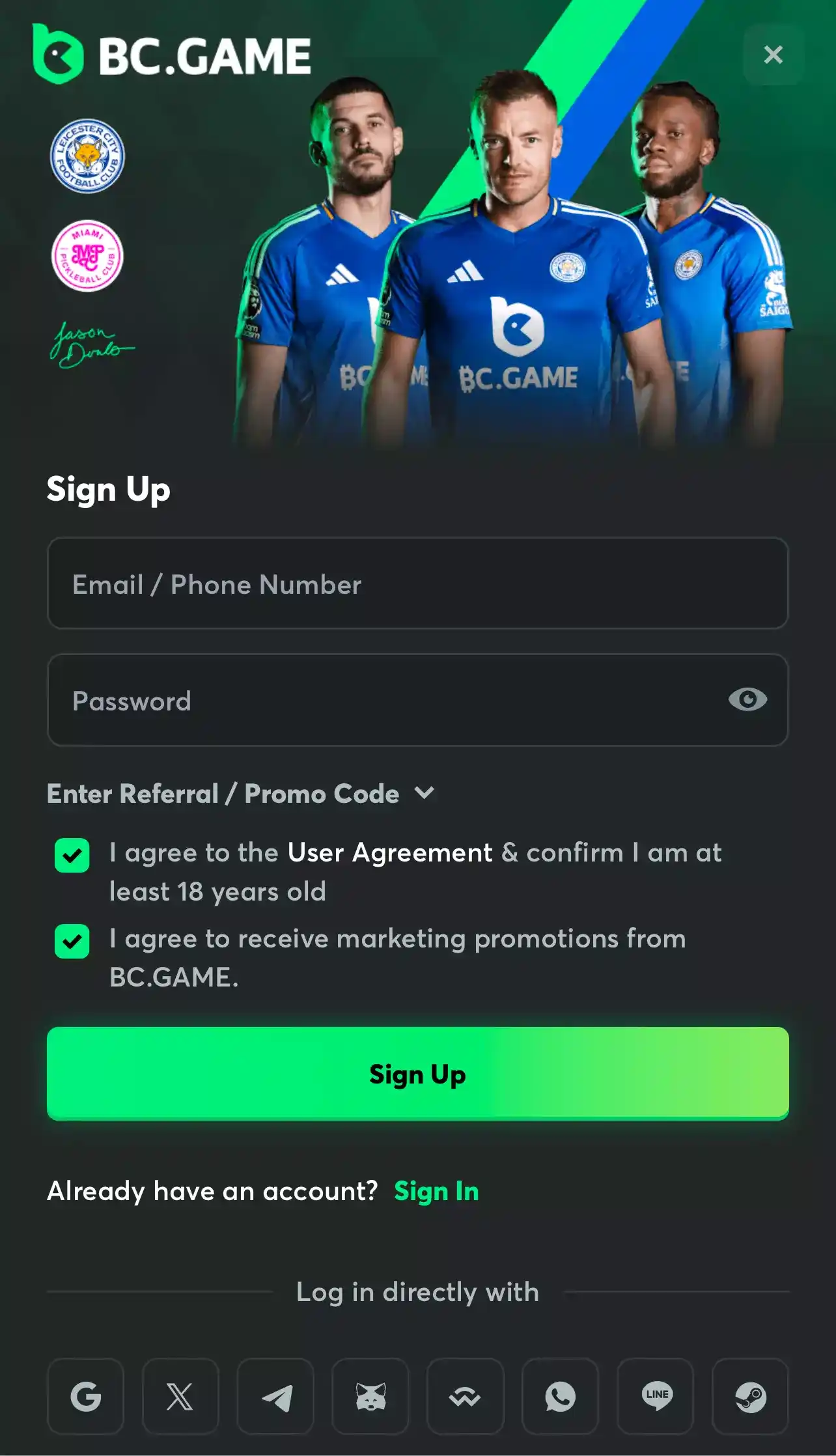Log in with Google

pyautogui.click(x=86, y=1396)
